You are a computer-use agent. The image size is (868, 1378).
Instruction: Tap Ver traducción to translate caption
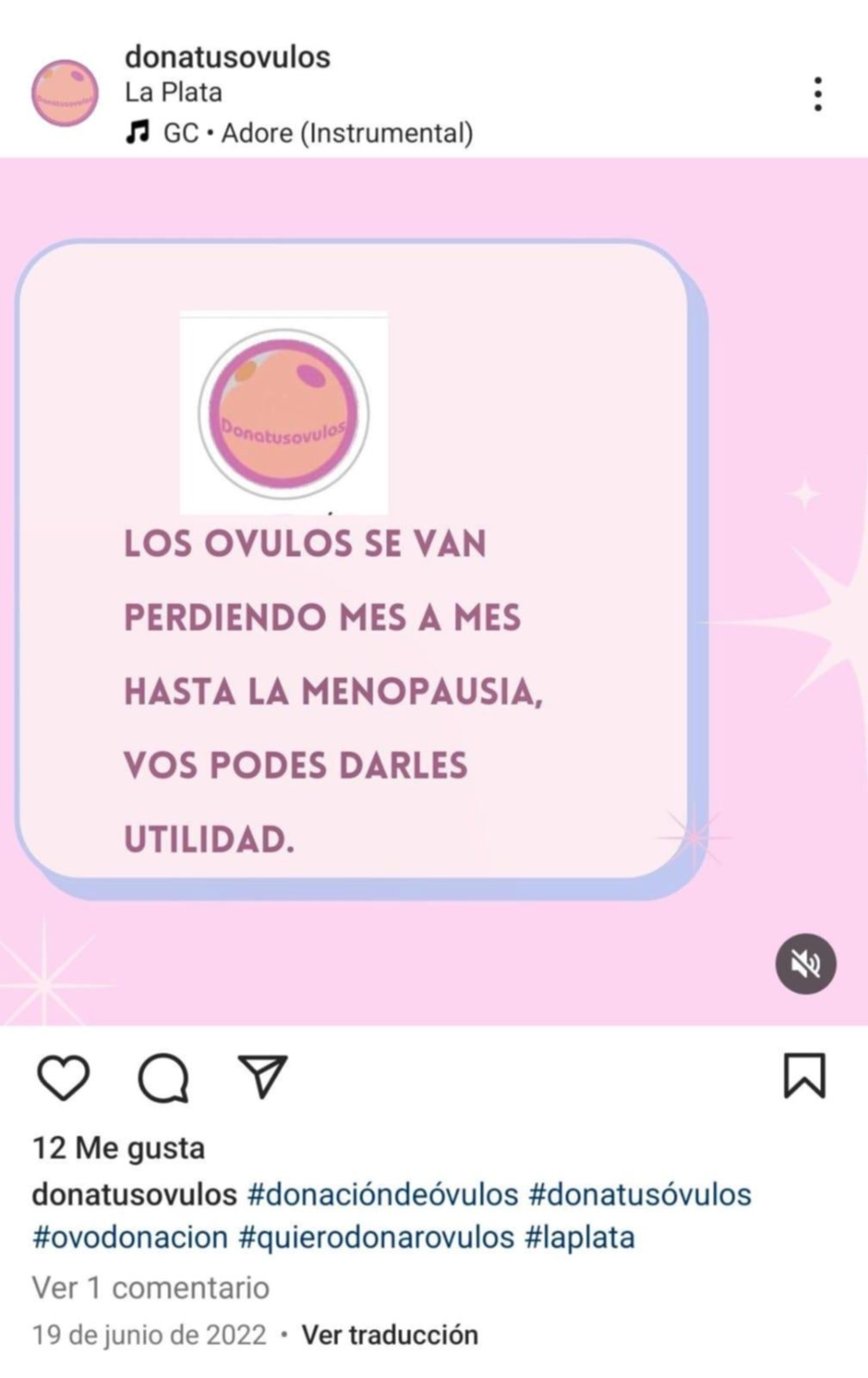click(x=389, y=1335)
